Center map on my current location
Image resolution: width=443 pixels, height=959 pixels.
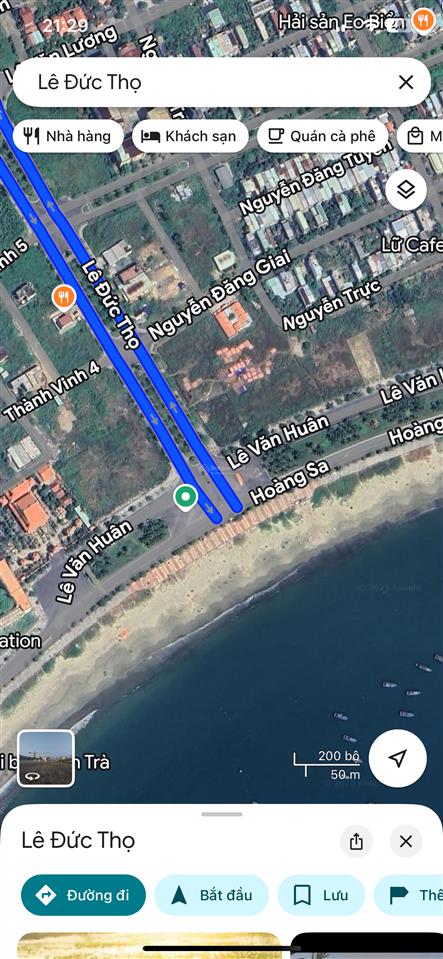point(398,758)
